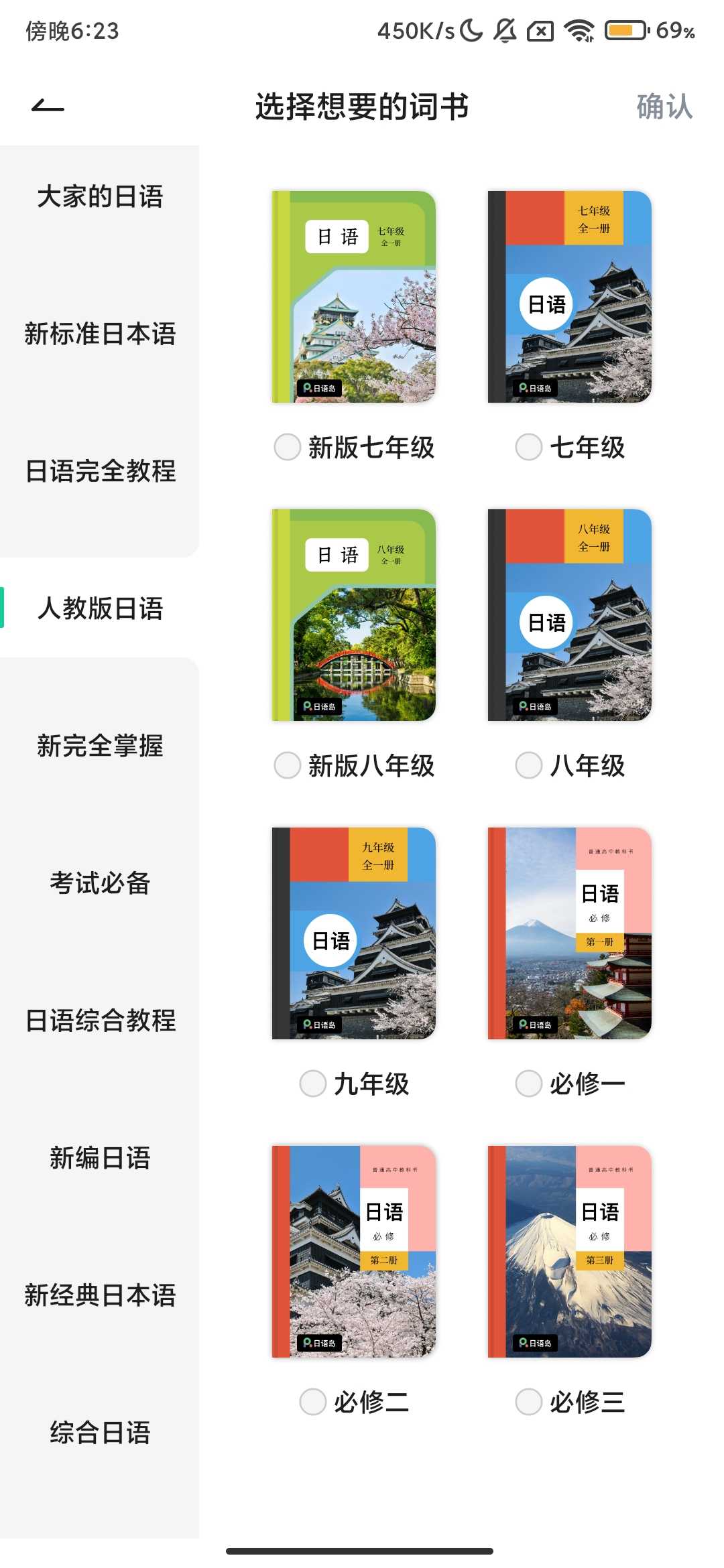724x1568 pixels.
Task: Switch to the 新编日语 category
Action: (100, 1158)
